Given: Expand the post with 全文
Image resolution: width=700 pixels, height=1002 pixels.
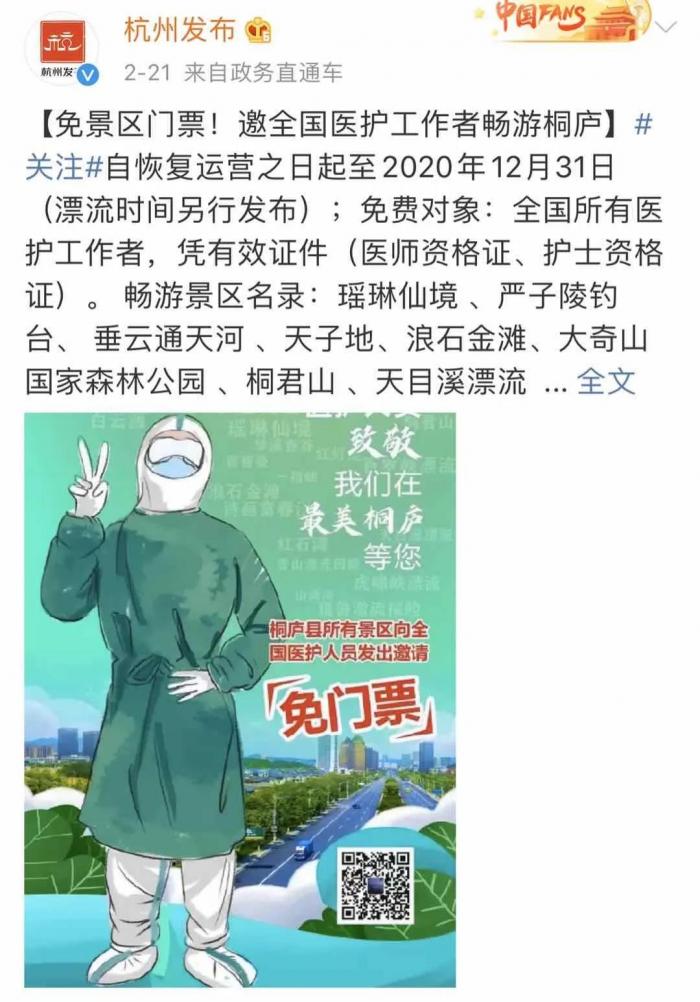Looking at the screenshot, I should click(607, 380).
